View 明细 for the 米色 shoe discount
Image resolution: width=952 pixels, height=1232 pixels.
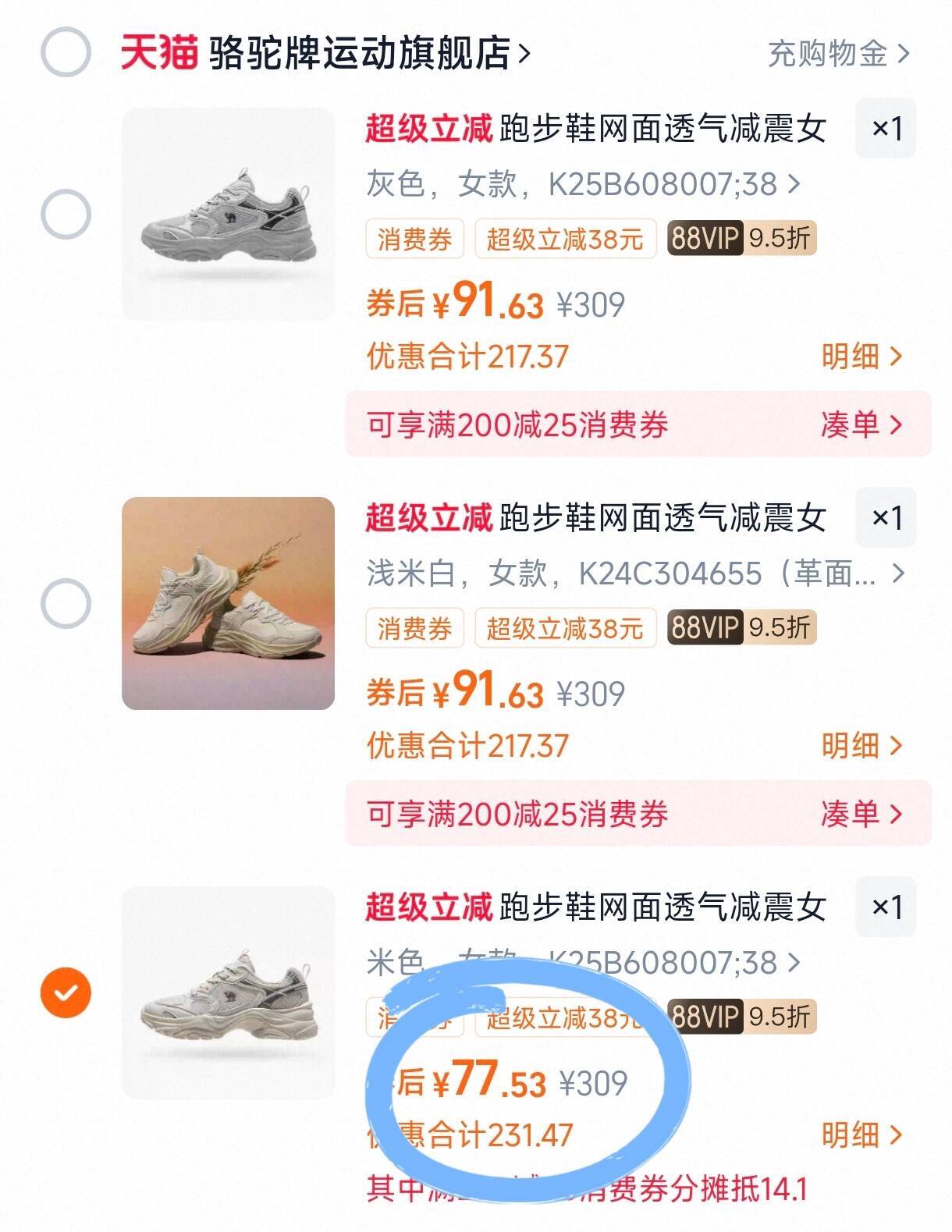point(861,1135)
